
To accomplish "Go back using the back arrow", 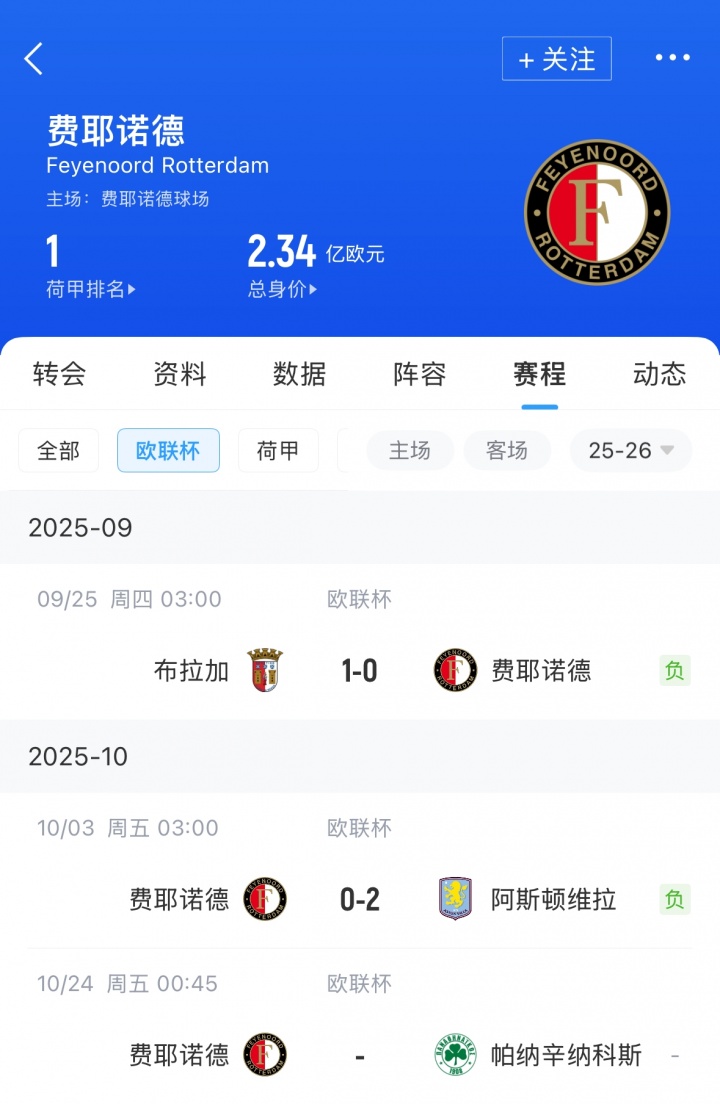I will pos(34,59).
